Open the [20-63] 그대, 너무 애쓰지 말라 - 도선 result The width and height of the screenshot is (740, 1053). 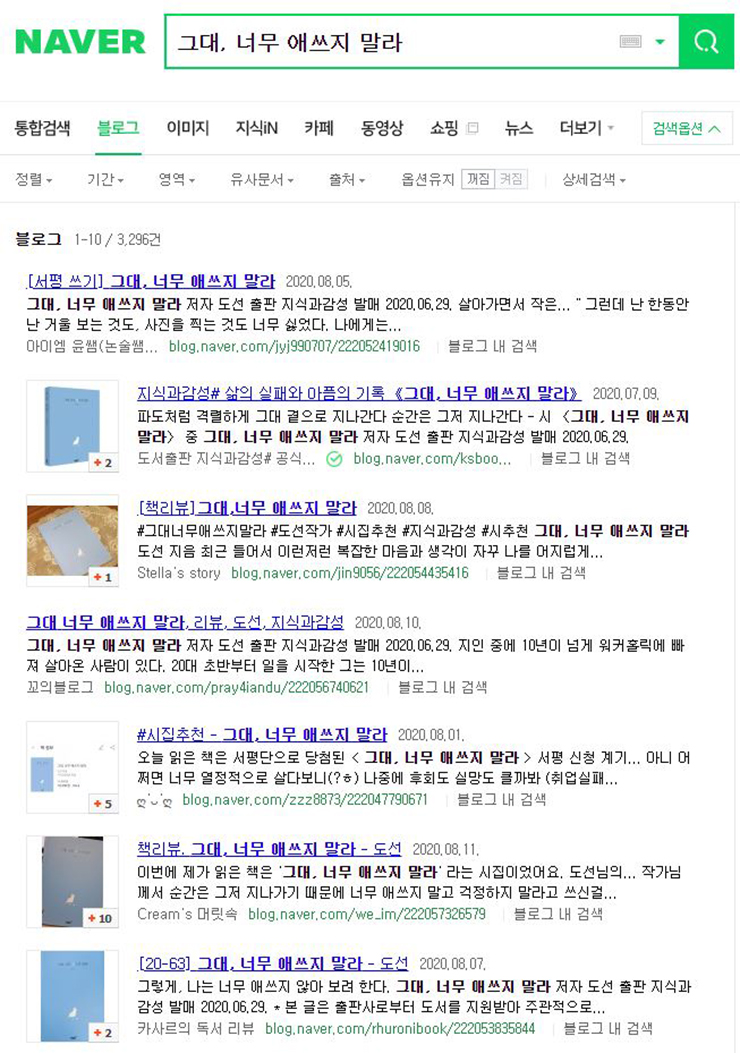coord(272,963)
